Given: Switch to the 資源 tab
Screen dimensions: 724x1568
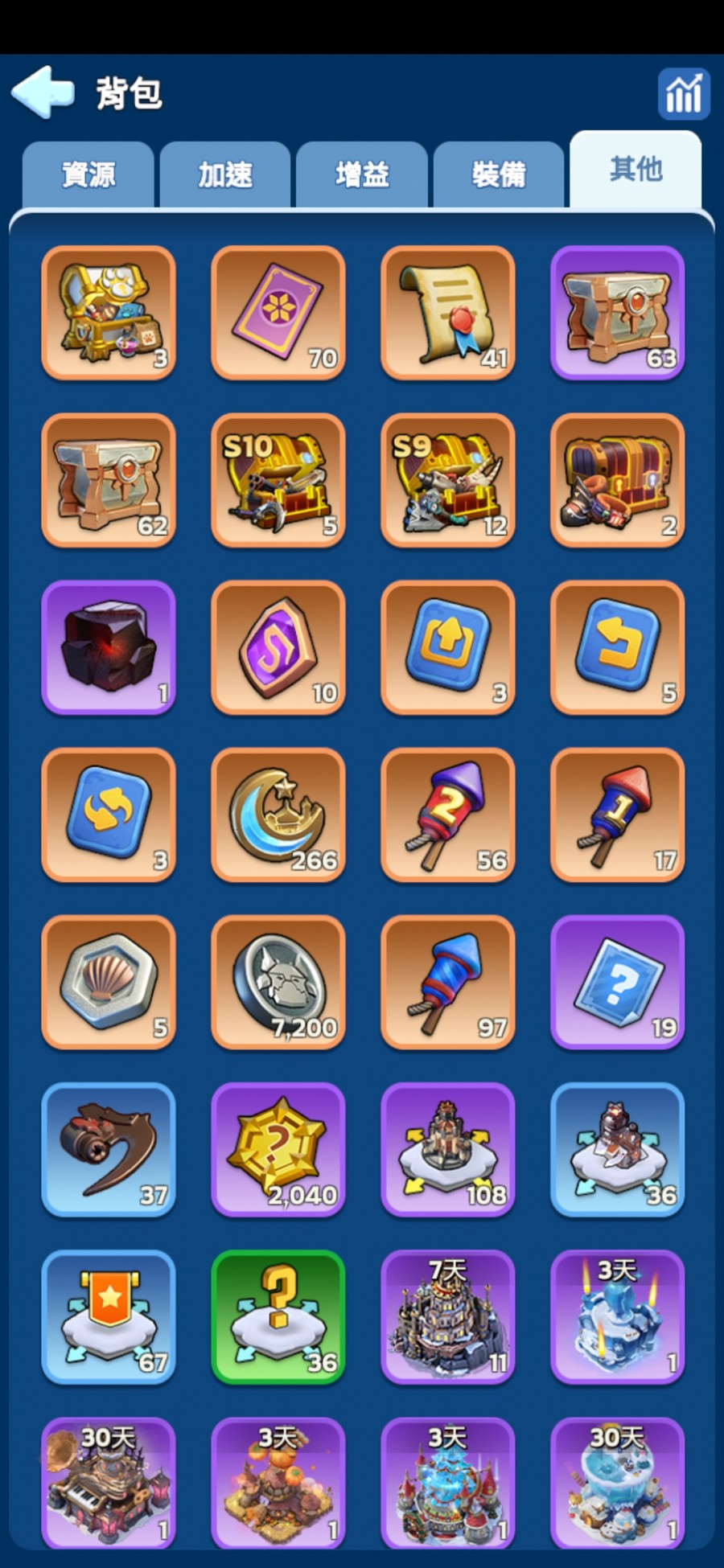Looking at the screenshot, I should (x=88, y=174).
